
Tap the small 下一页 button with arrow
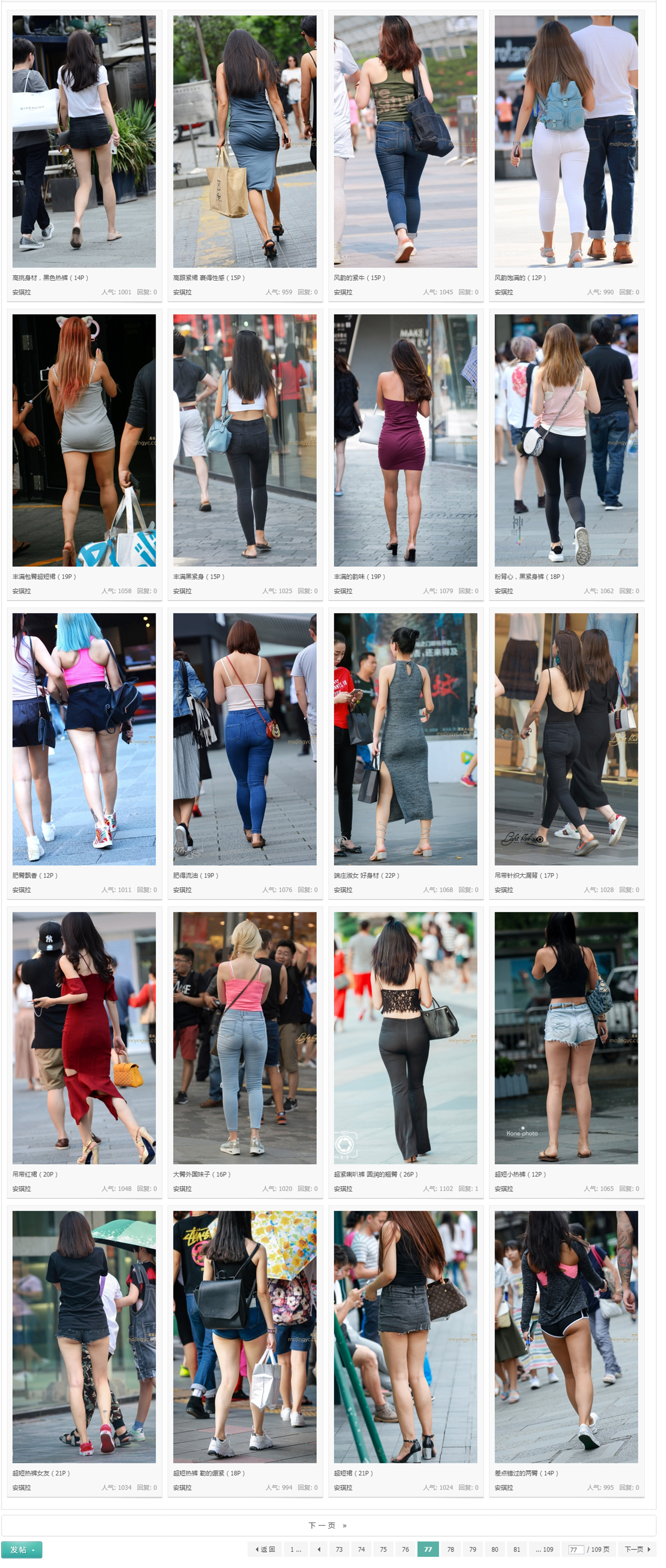pyautogui.click(x=637, y=1549)
